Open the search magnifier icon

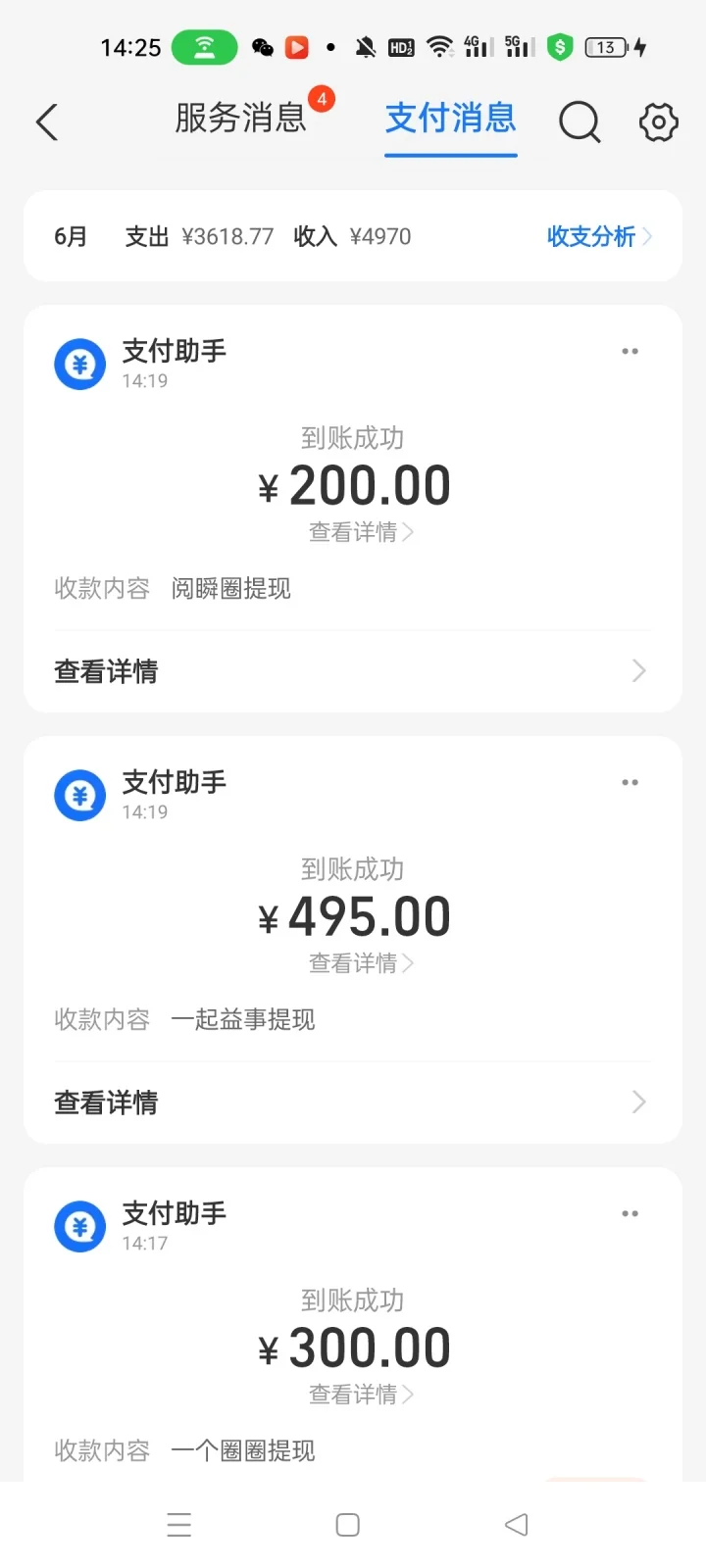[580, 122]
